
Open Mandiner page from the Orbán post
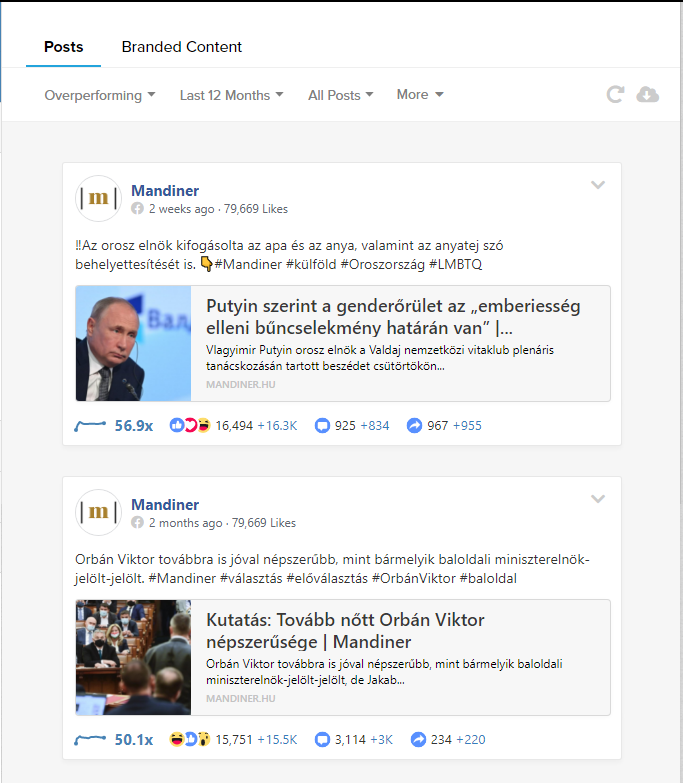(x=165, y=505)
